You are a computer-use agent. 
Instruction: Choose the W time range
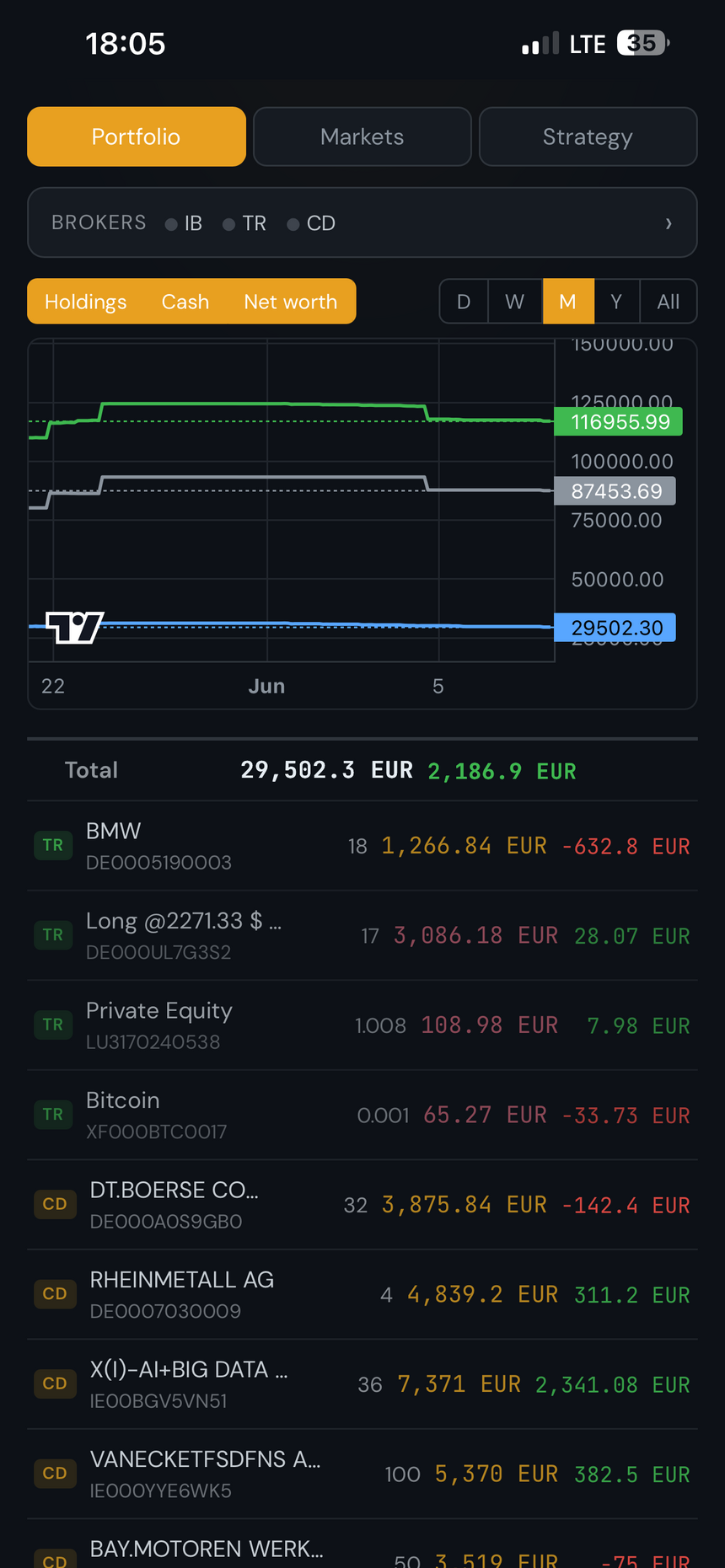click(515, 302)
